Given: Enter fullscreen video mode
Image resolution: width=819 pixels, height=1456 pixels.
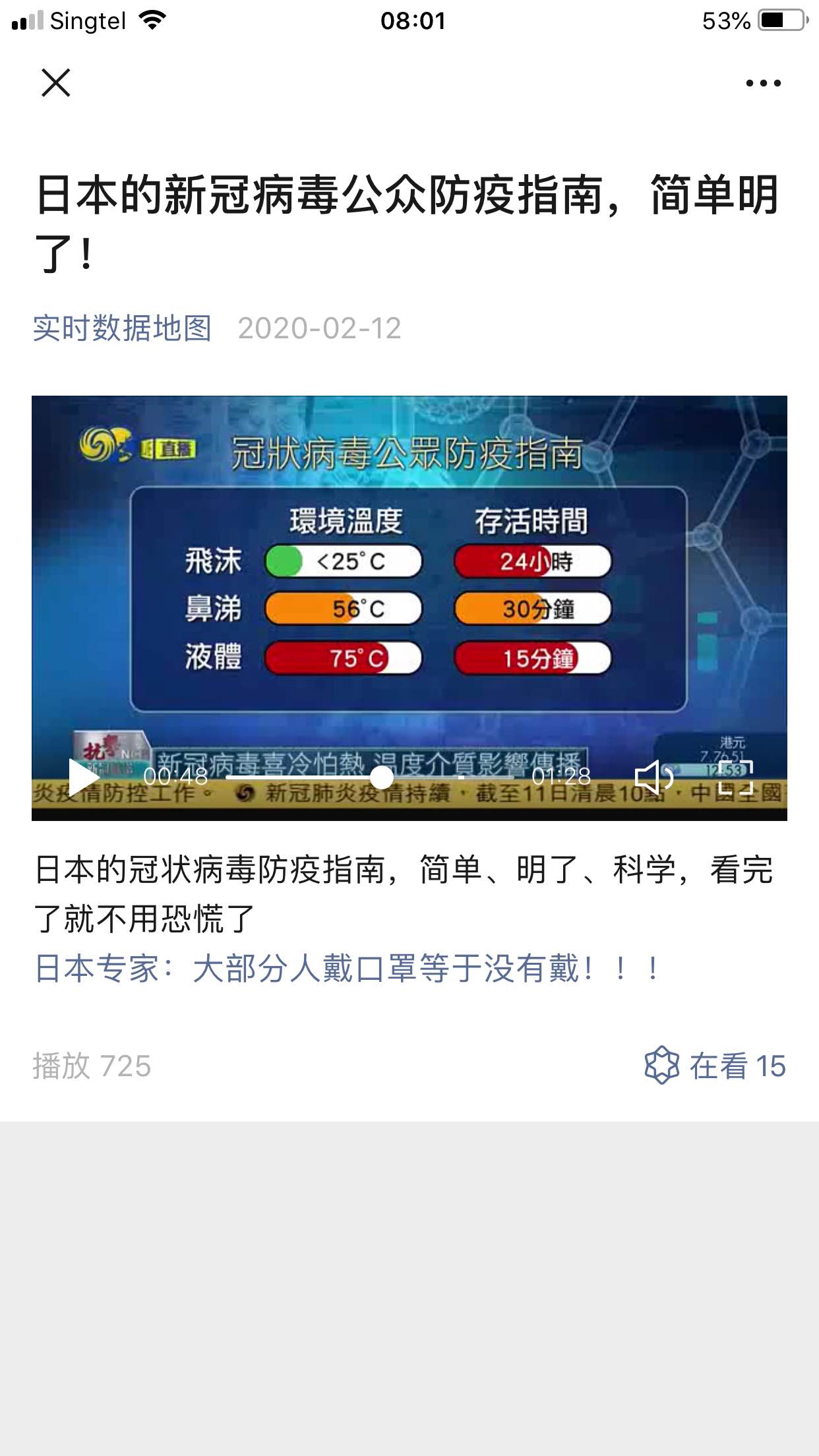Looking at the screenshot, I should [736, 777].
